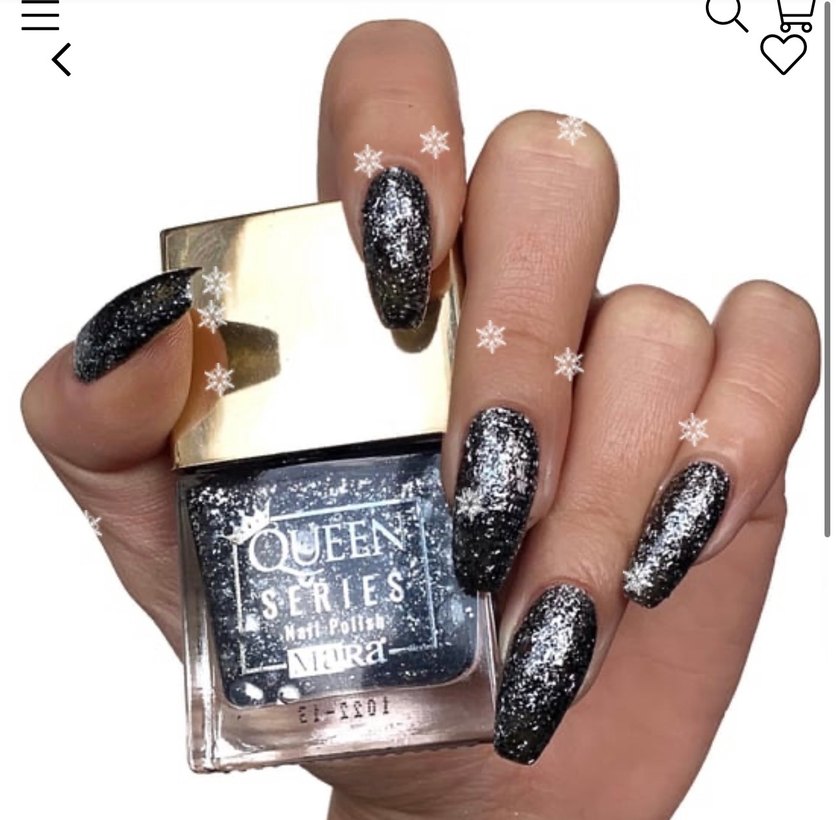Open the search icon
Screen dimensions: 836x820
[x=726, y=14]
